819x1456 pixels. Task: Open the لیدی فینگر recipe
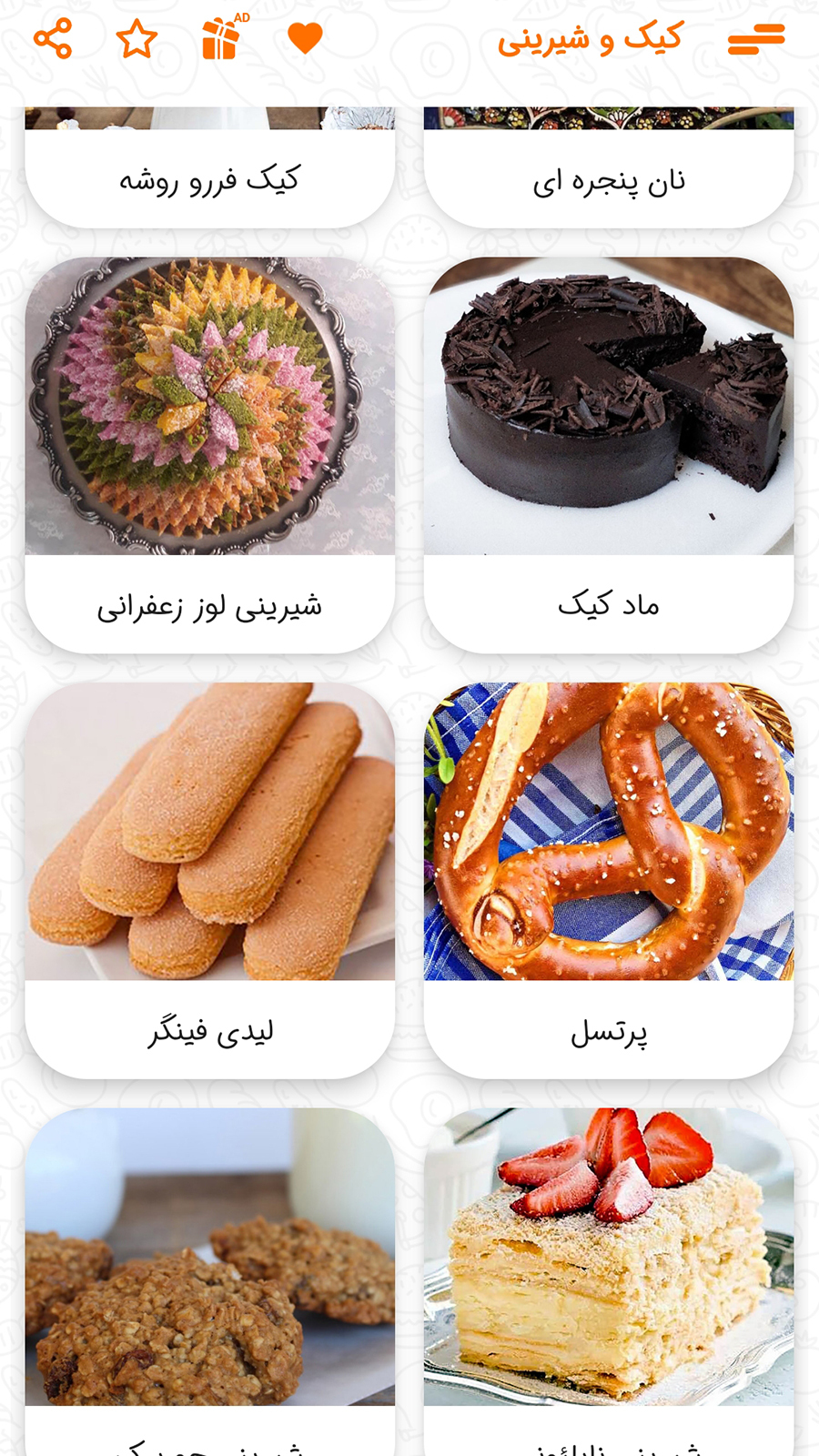pyautogui.click(x=209, y=880)
